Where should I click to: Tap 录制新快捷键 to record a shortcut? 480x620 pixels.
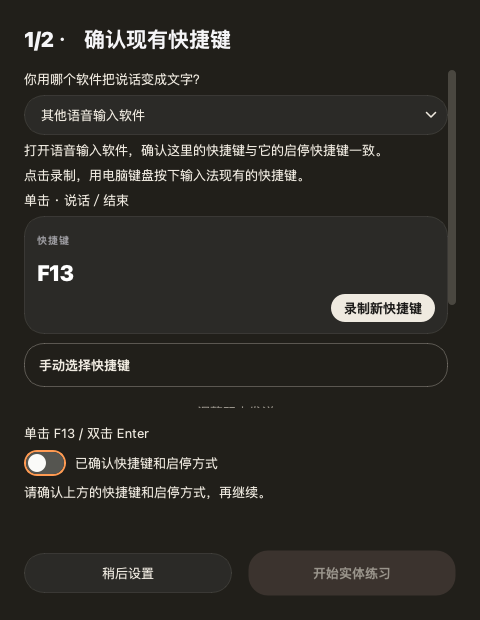[x=383, y=308]
